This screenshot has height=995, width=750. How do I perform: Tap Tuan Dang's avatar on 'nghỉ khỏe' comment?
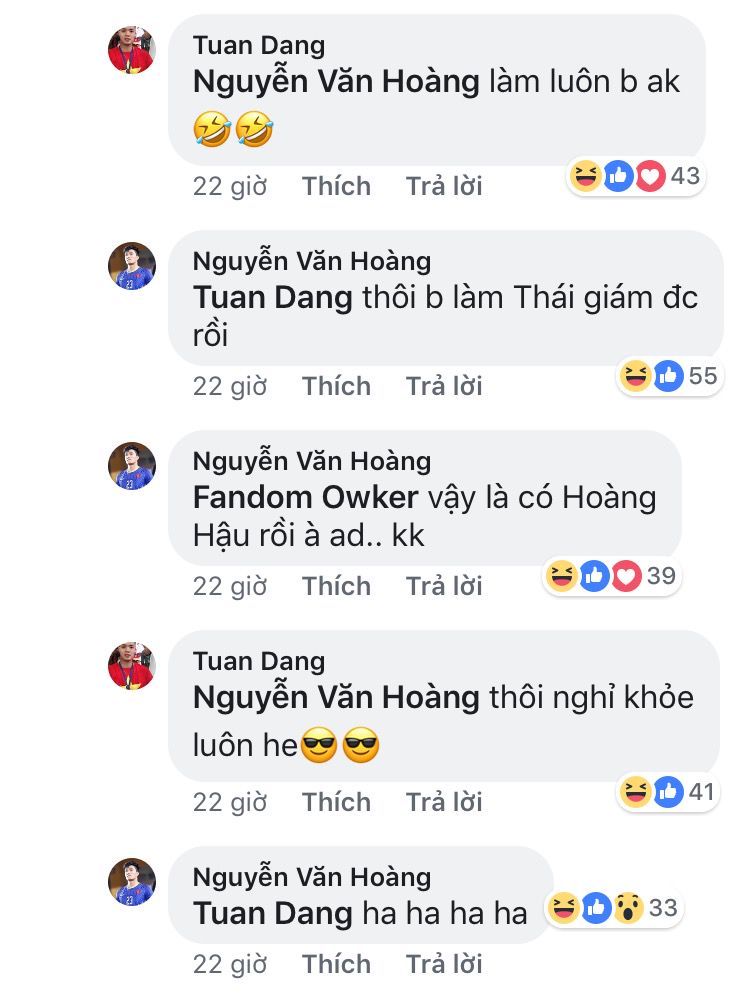click(x=132, y=666)
